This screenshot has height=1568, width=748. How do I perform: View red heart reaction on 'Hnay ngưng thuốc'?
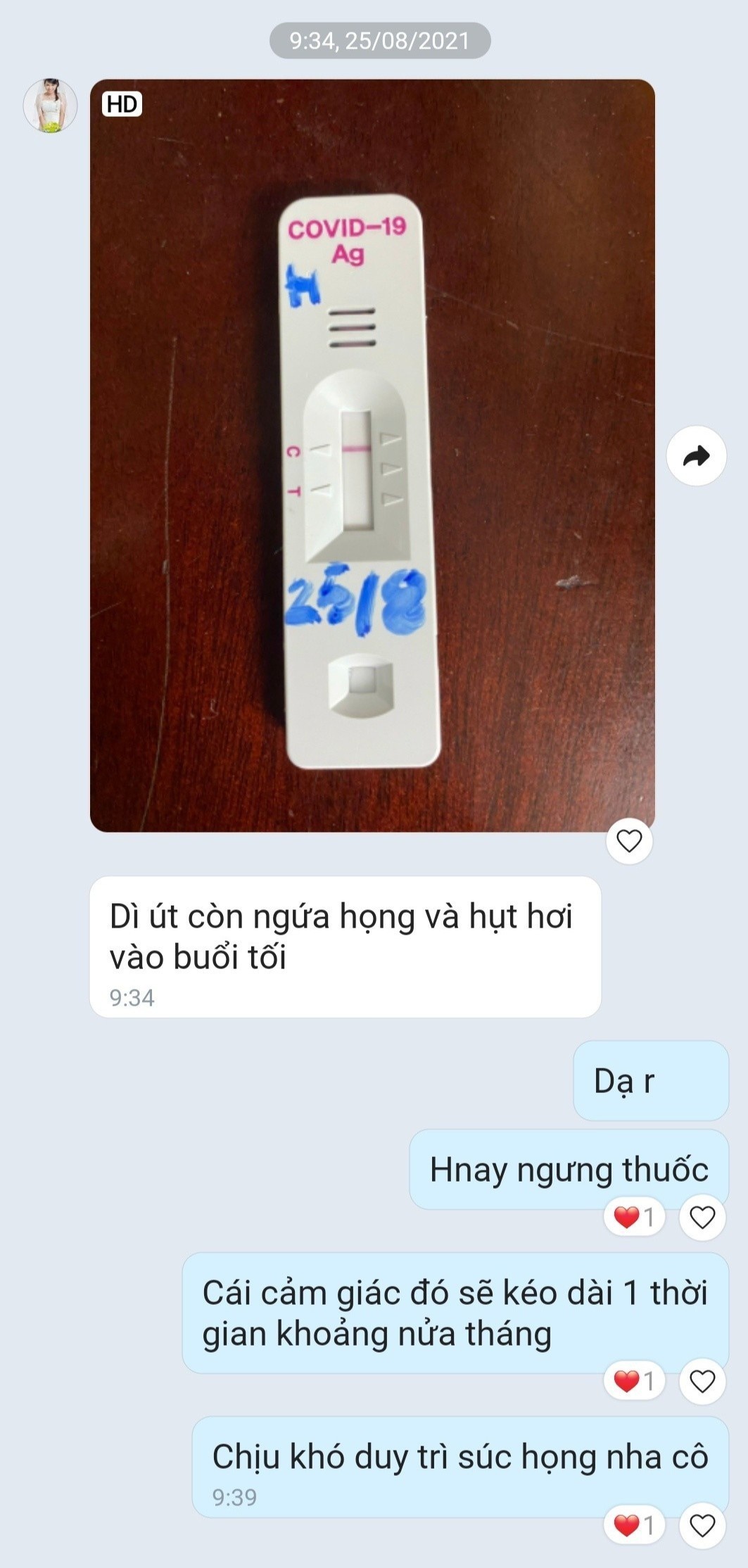pyautogui.click(x=634, y=1217)
